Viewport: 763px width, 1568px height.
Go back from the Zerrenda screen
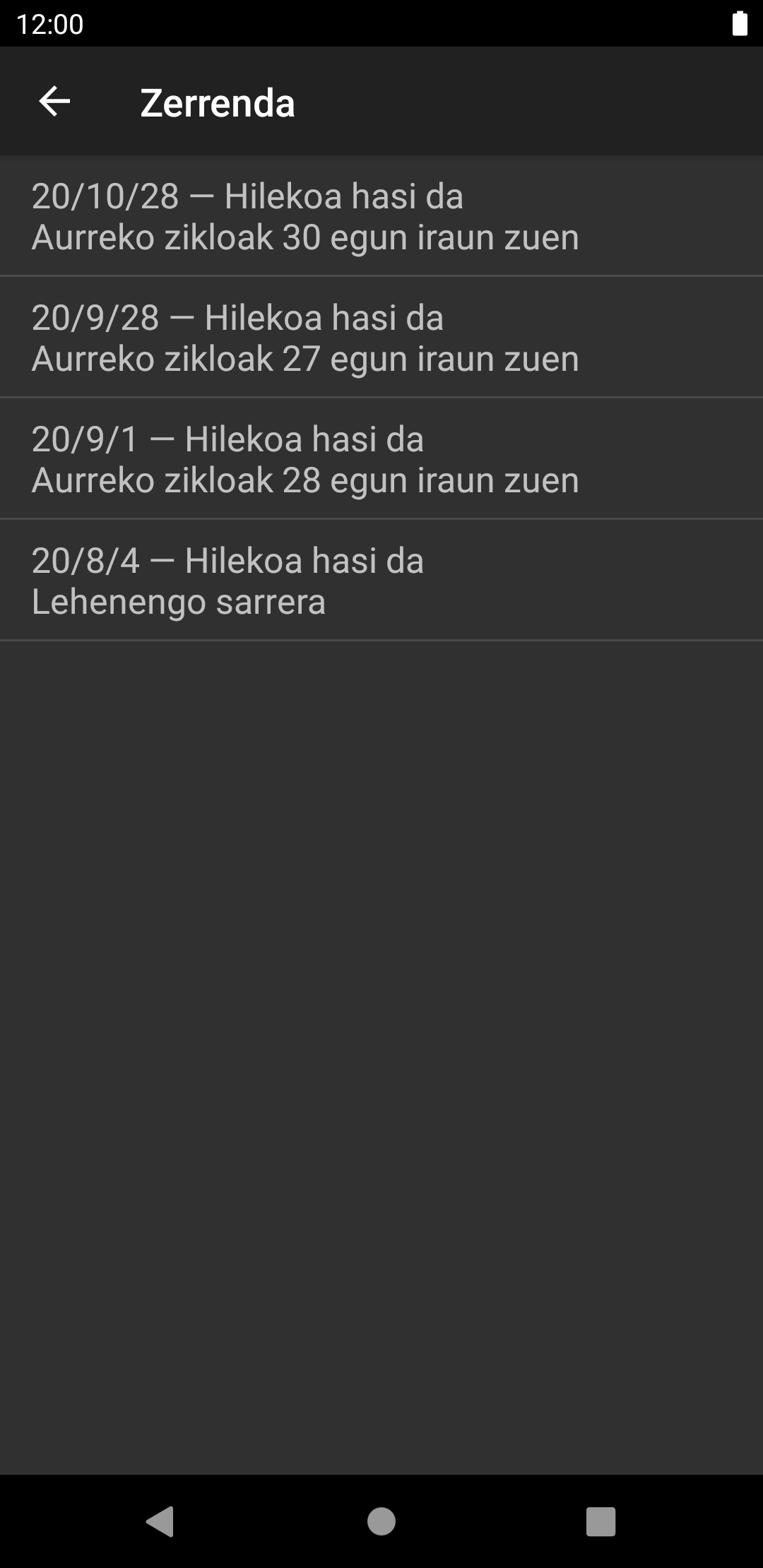[x=54, y=102]
